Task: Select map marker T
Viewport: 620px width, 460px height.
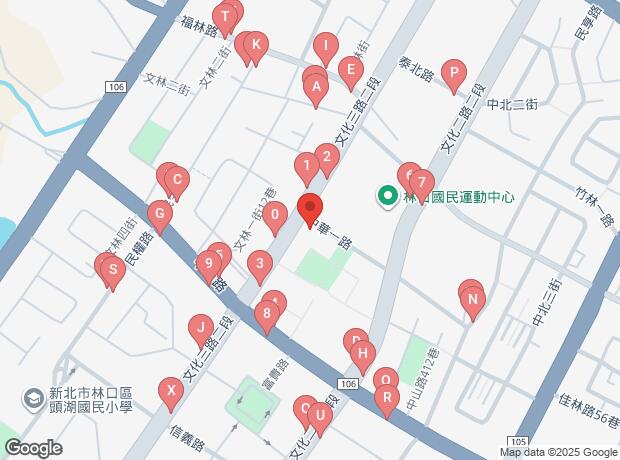Action: 227,17
